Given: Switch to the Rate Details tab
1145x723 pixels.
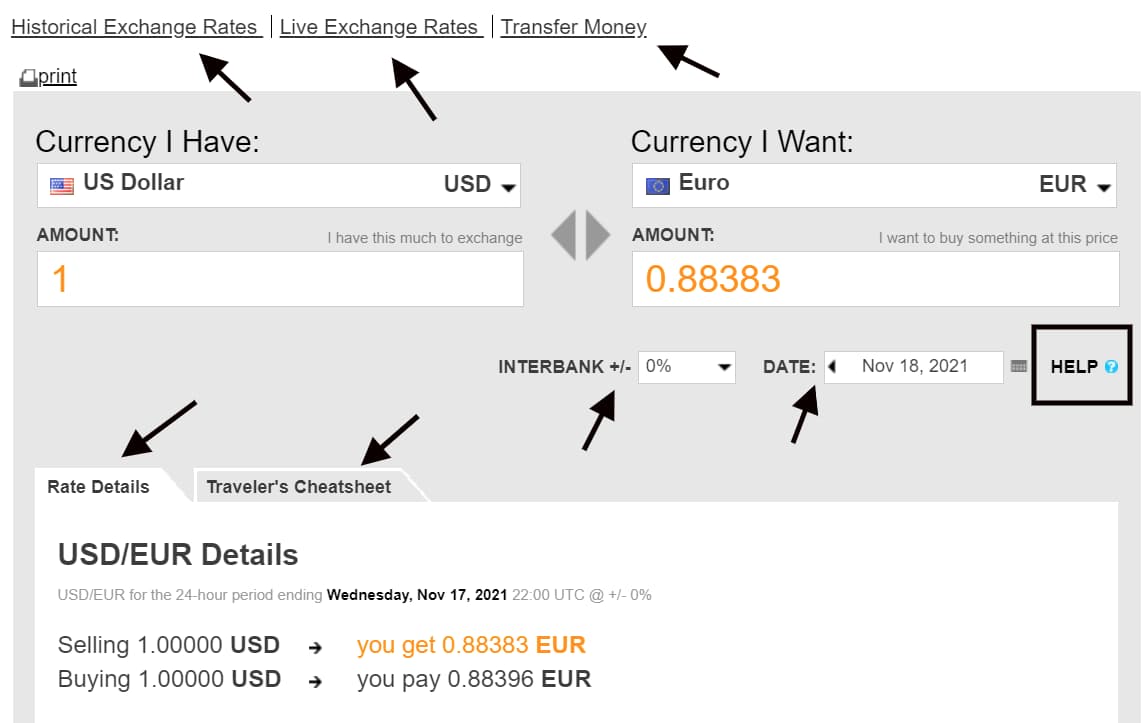Looking at the screenshot, I should click(x=98, y=487).
